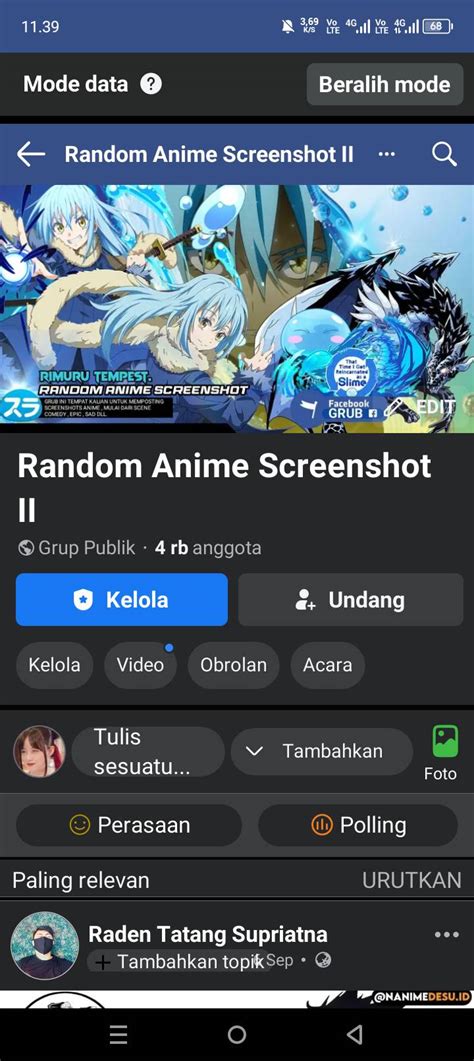
Task: Open the three-dot group options menu
Action: (387, 154)
